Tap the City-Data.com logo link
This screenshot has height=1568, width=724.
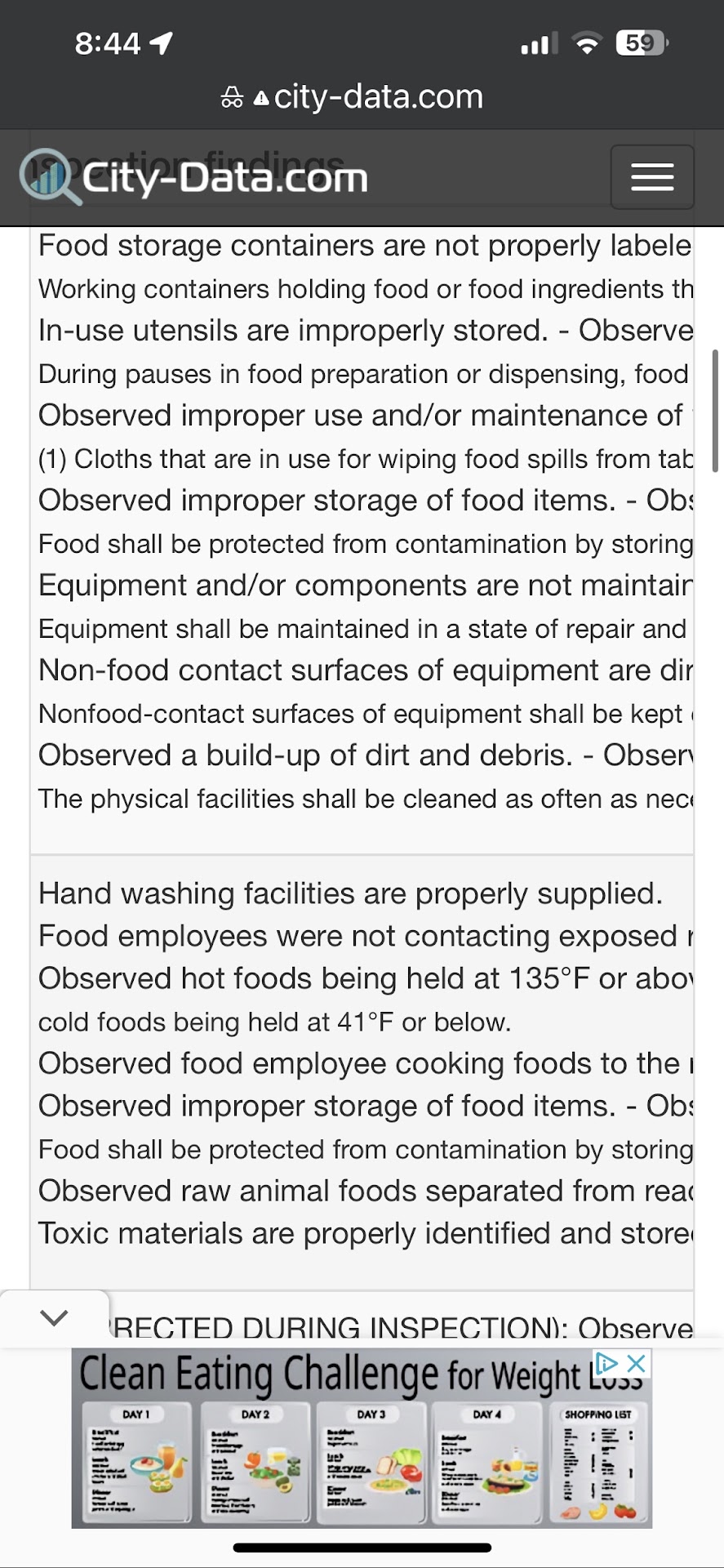pyautogui.click(x=194, y=177)
